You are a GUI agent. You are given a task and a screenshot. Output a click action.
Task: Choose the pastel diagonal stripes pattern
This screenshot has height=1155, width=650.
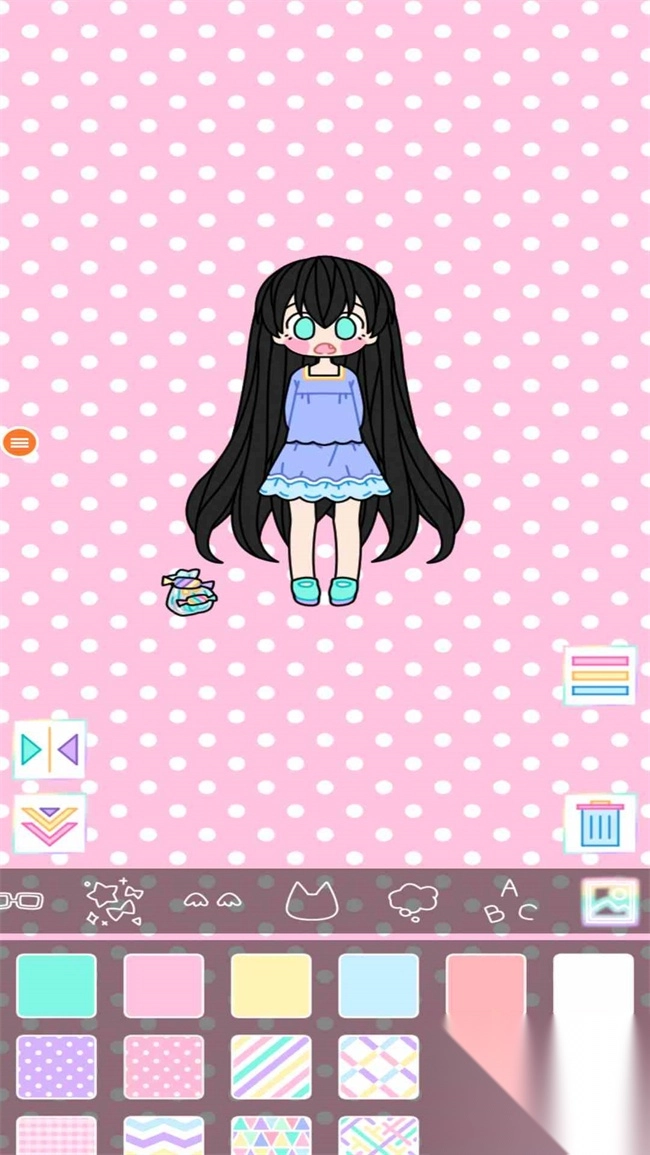[271, 1067]
